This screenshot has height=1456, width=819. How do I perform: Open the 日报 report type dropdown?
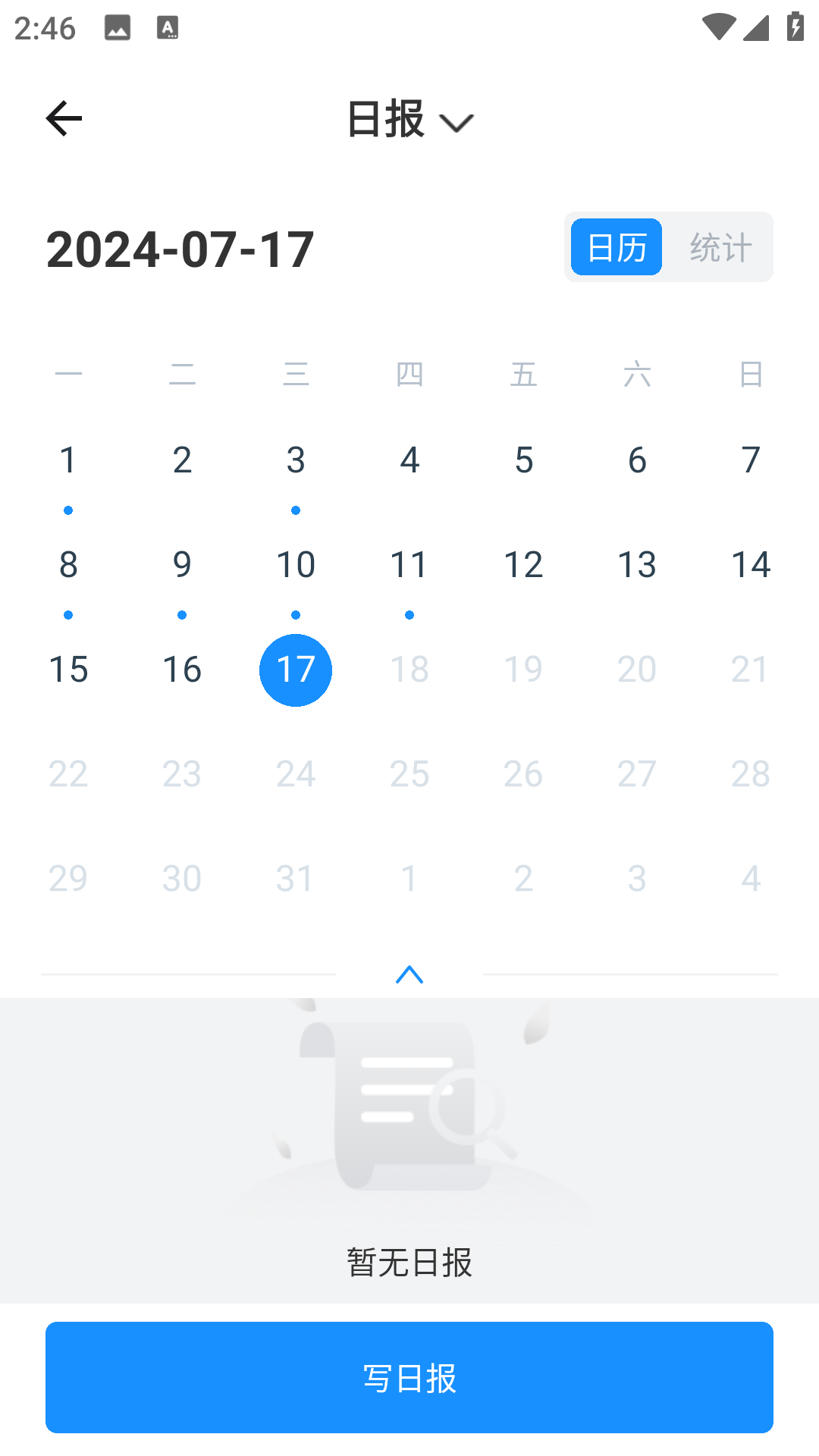(x=409, y=120)
